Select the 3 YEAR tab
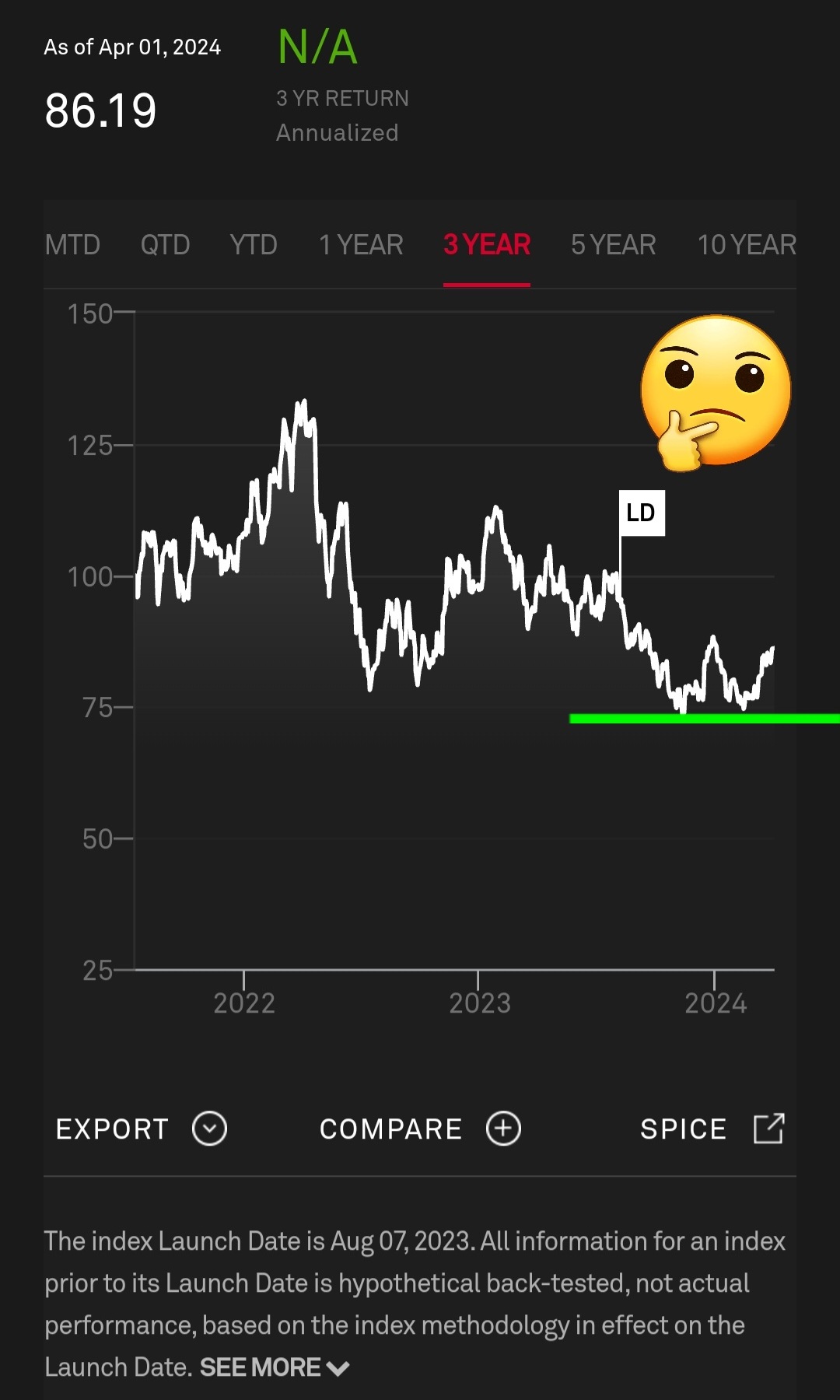 tap(487, 245)
